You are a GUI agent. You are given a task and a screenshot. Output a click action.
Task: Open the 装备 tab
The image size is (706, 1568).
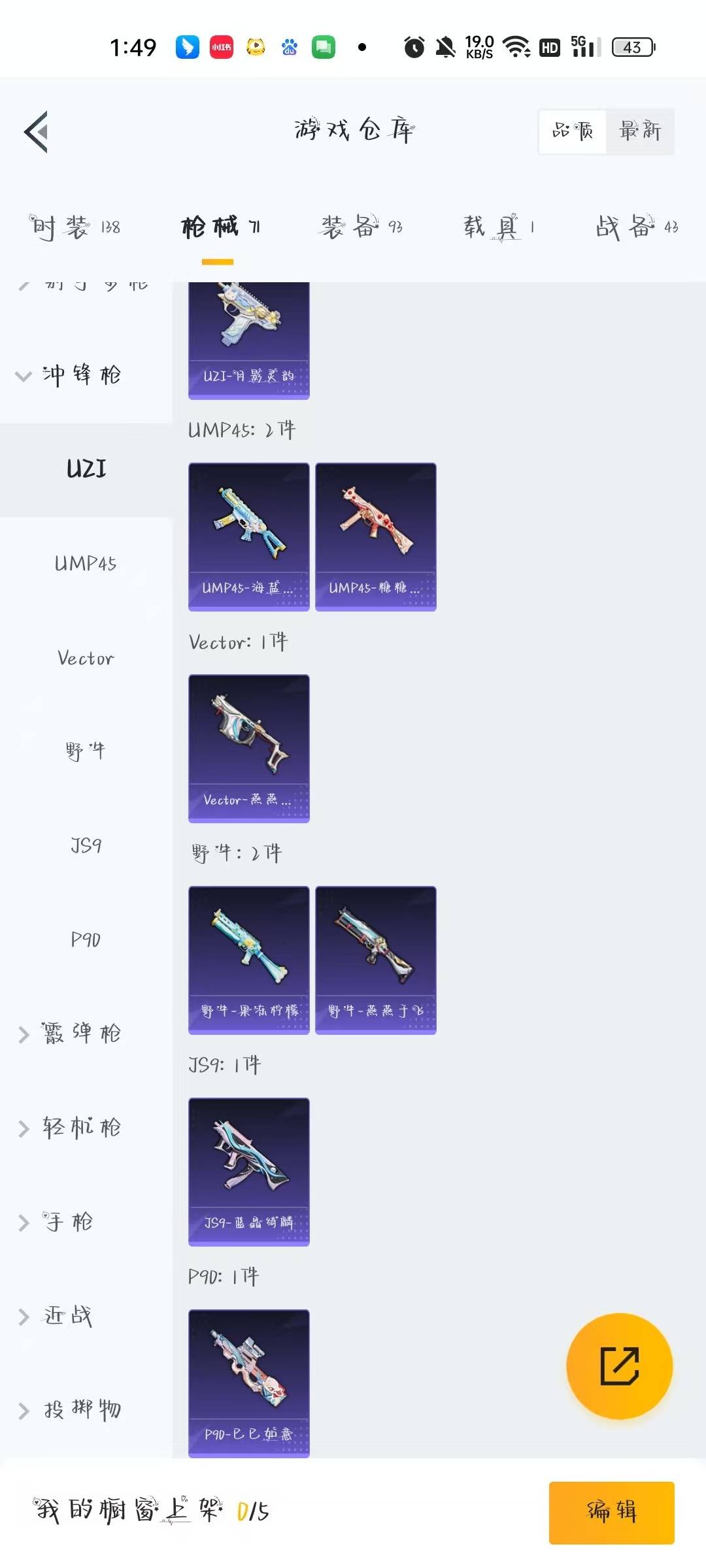(x=361, y=227)
